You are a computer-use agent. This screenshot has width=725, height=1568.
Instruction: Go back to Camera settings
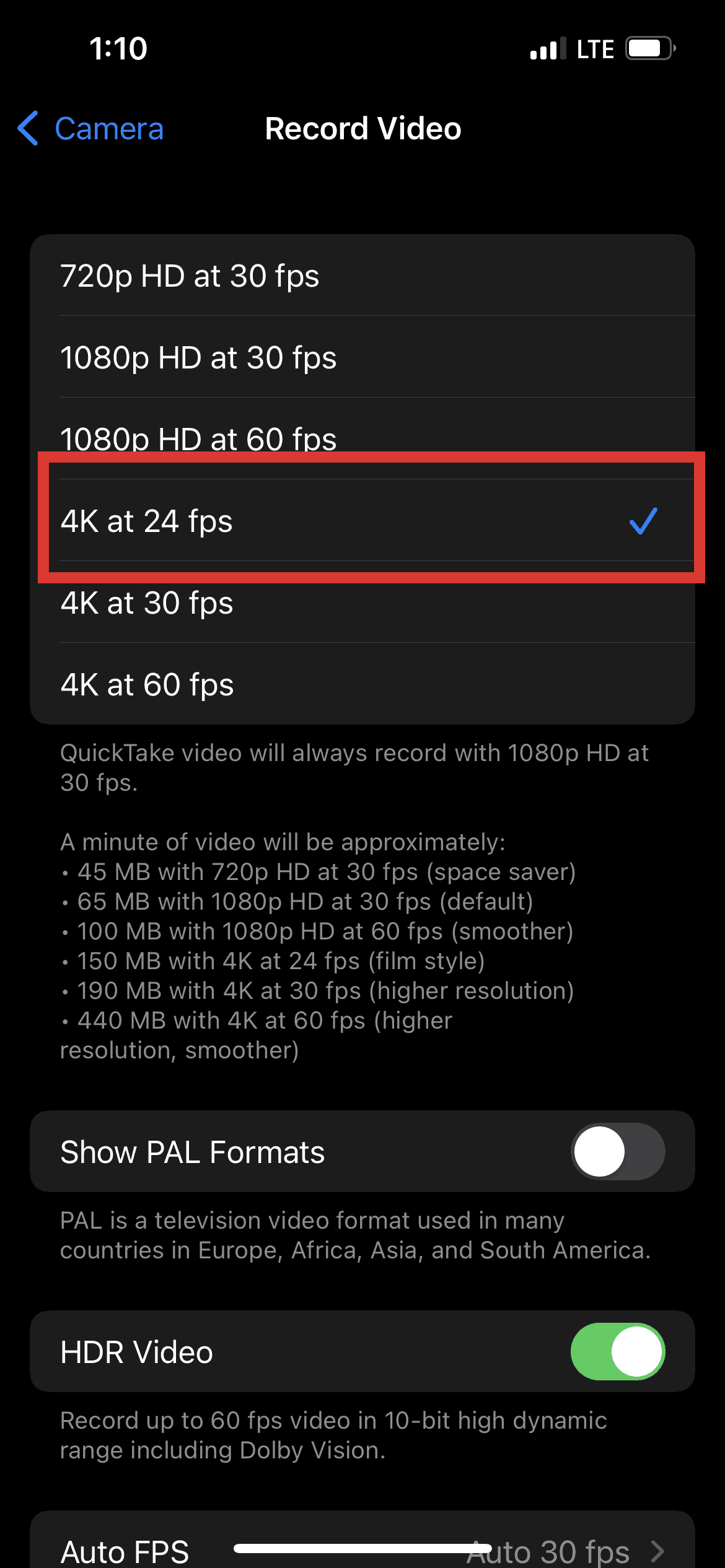tap(90, 129)
